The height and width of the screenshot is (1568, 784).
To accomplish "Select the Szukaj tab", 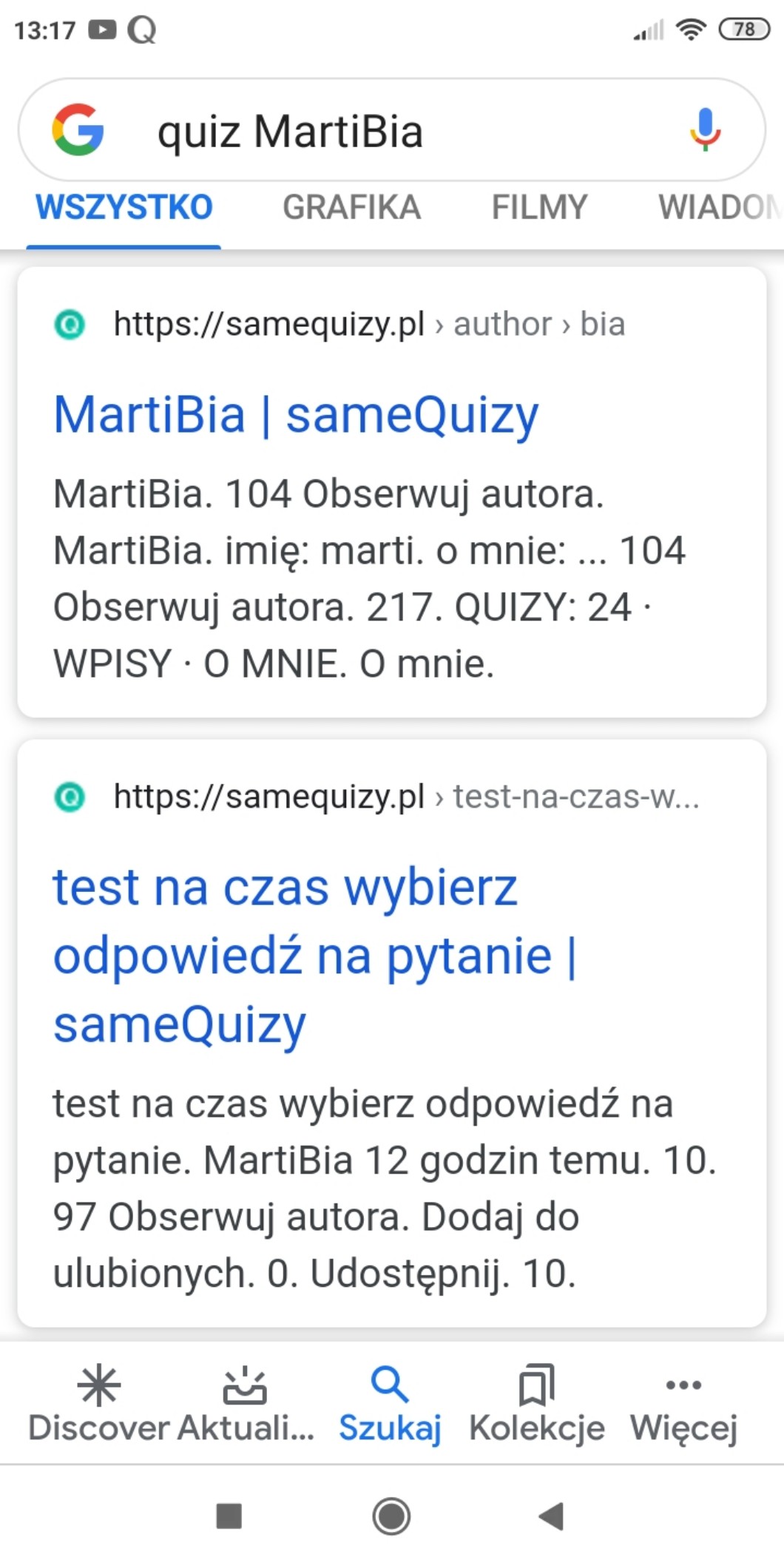I will (390, 1404).
